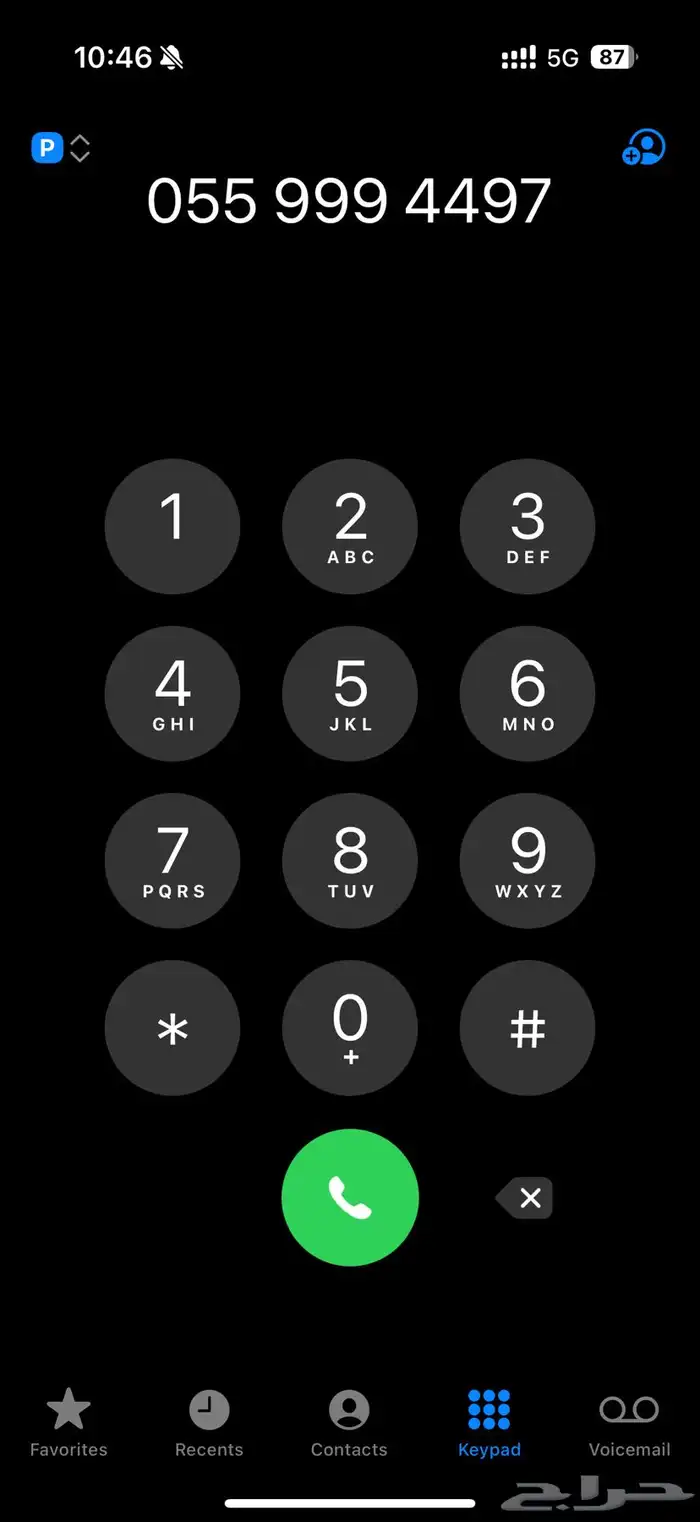Dial digit 1 on keypad
The width and height of the screenshot is (700, 1522).
[x=172, y=527]
